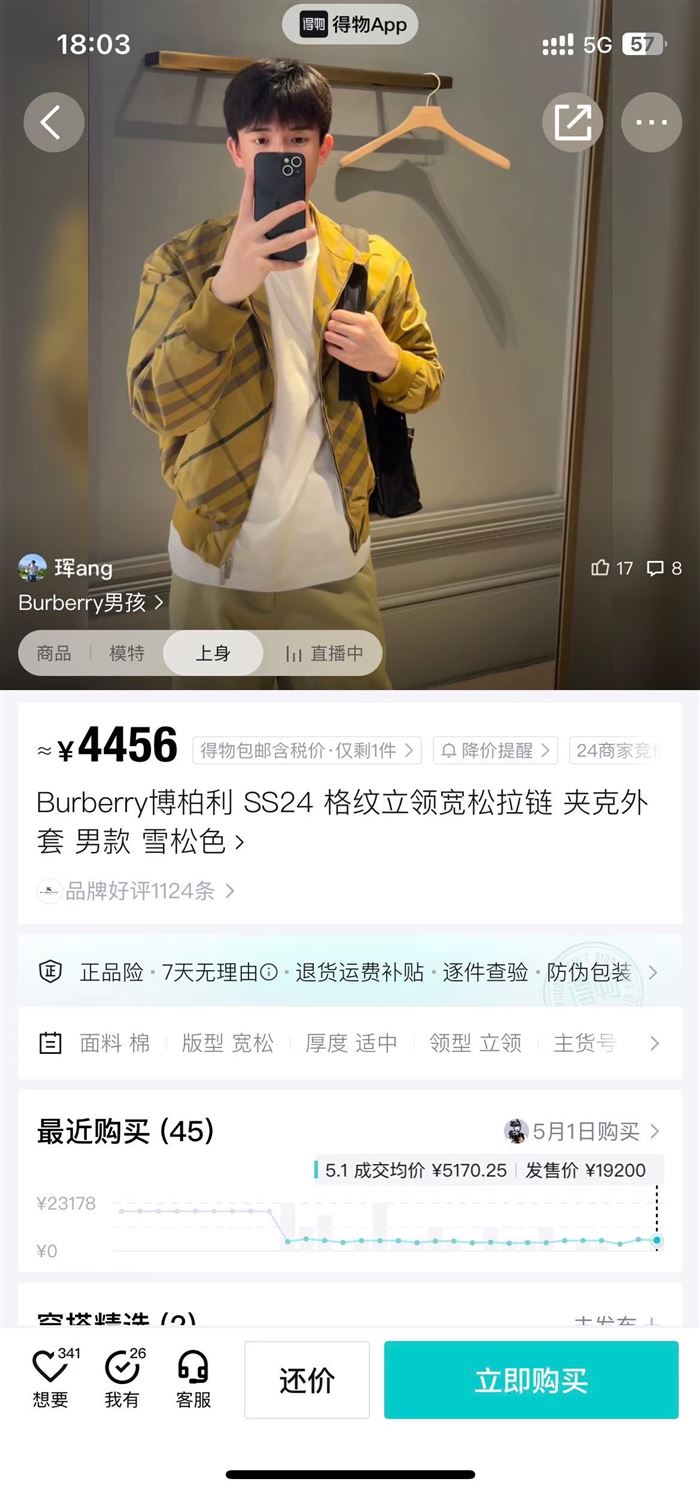Viewport: 700px width, 1493px height.
Task: Open the three-dot overflow menu
Action: pyautogui.click(x=651, y=122)
